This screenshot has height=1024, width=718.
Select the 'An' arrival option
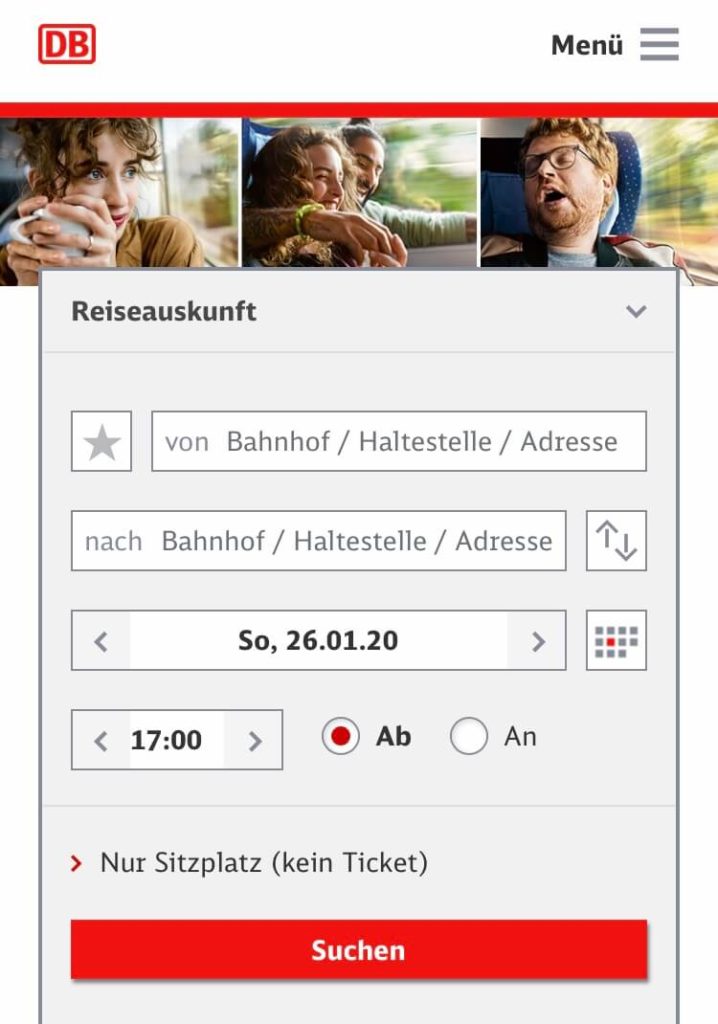(469, 737)
